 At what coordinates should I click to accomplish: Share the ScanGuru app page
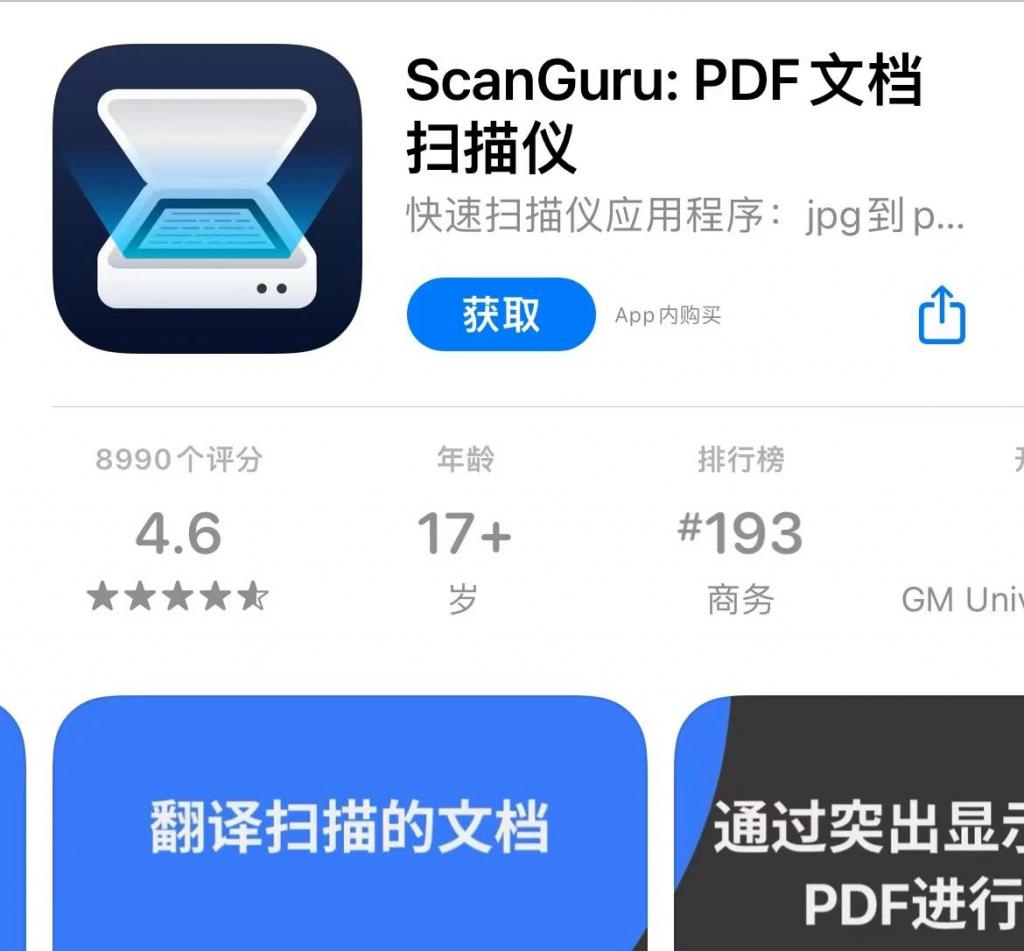click(941, 315)
